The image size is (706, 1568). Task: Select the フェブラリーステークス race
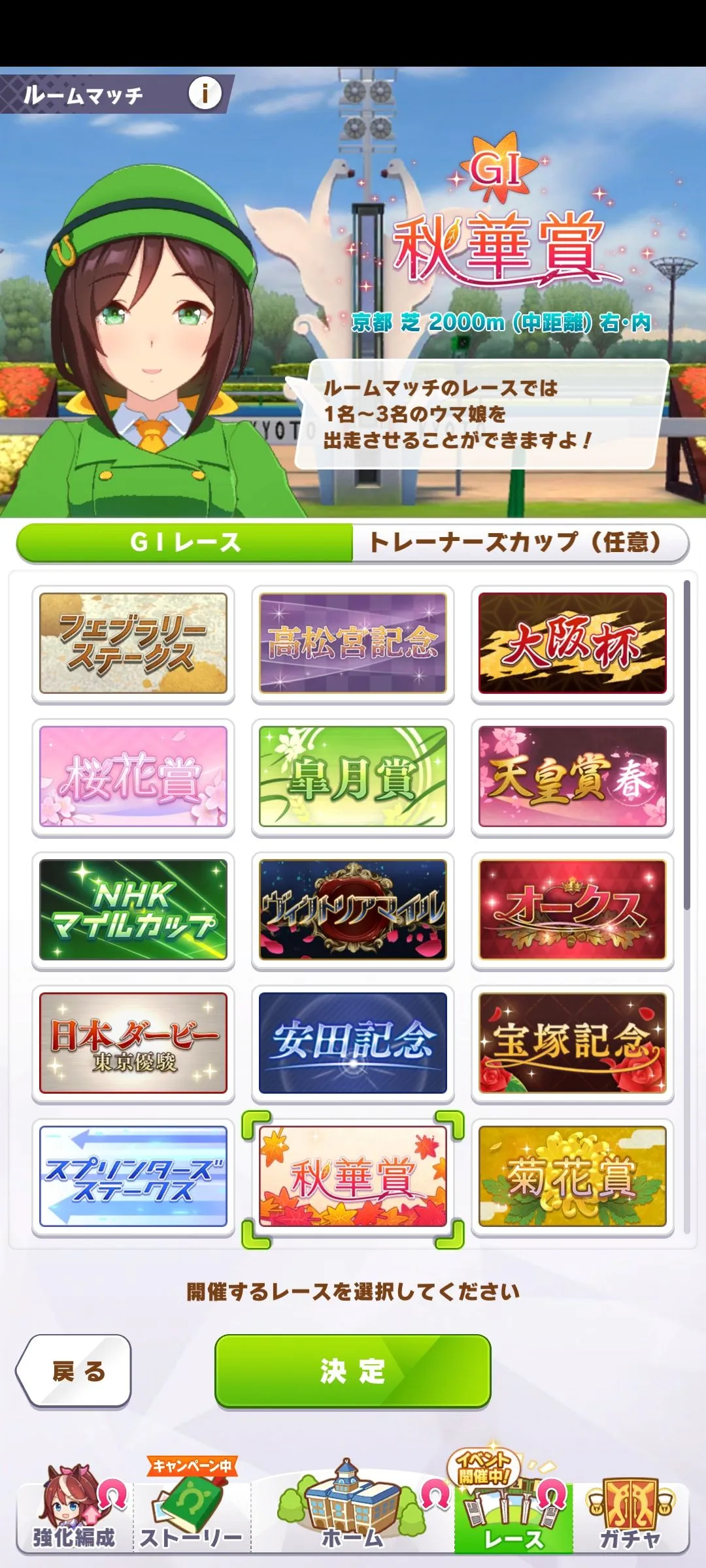pyautogui.click(x=133, y=644)
